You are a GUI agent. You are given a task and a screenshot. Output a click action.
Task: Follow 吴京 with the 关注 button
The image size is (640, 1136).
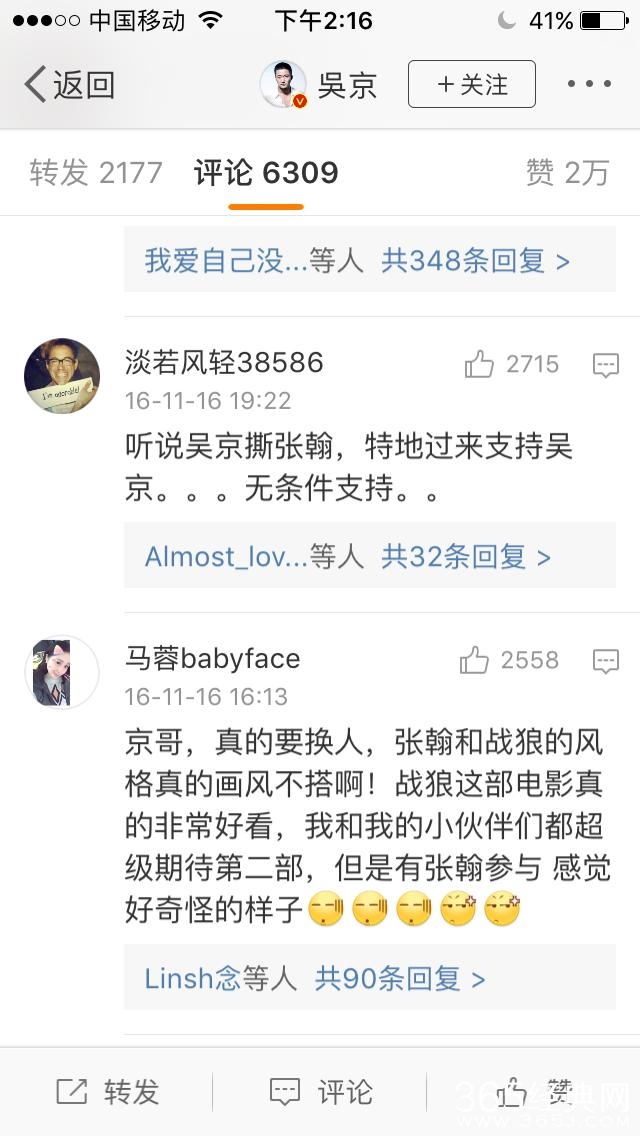pyautogui.click(x=471, y=85)
